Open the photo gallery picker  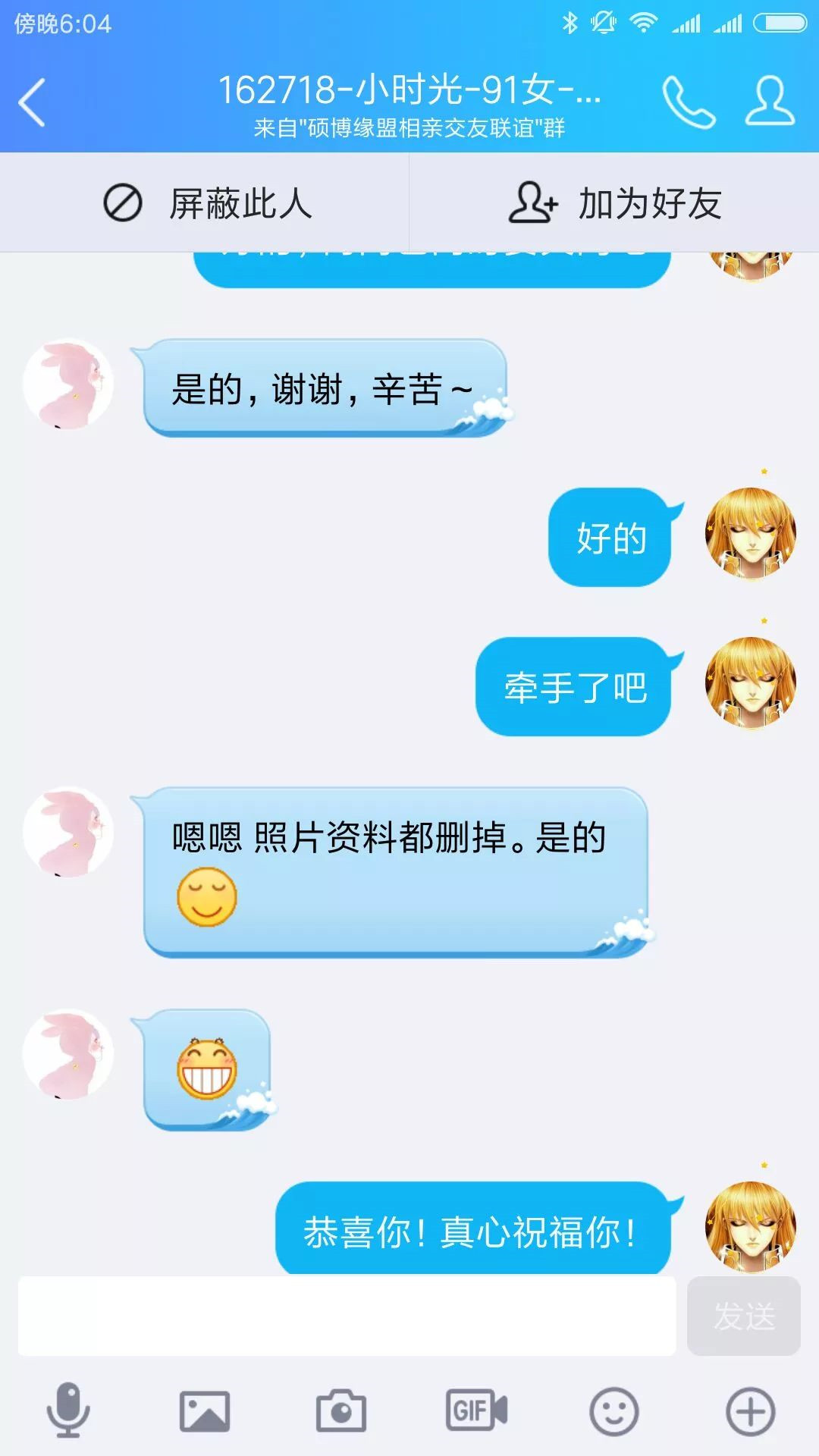[x=205, y=1411]
